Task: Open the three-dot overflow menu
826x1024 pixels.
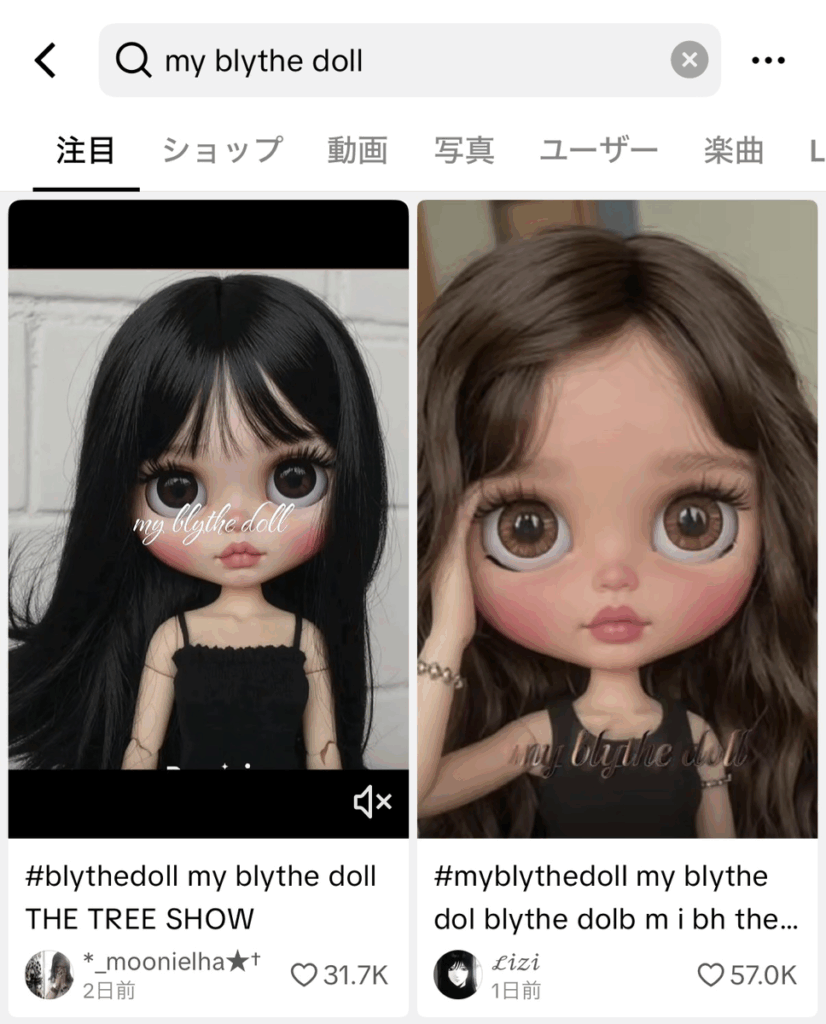Action: tap(768, 61)
